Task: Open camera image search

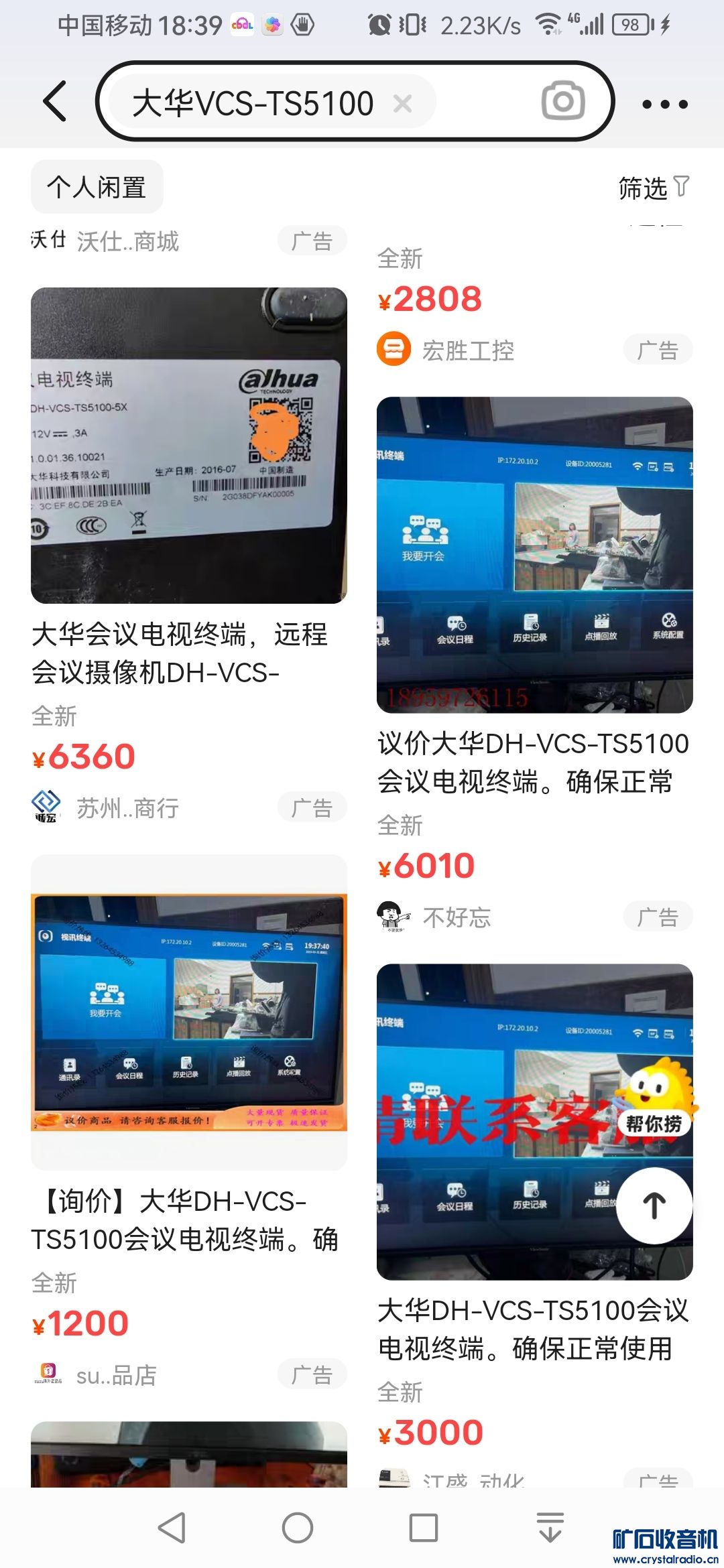Action: (562, 101)
